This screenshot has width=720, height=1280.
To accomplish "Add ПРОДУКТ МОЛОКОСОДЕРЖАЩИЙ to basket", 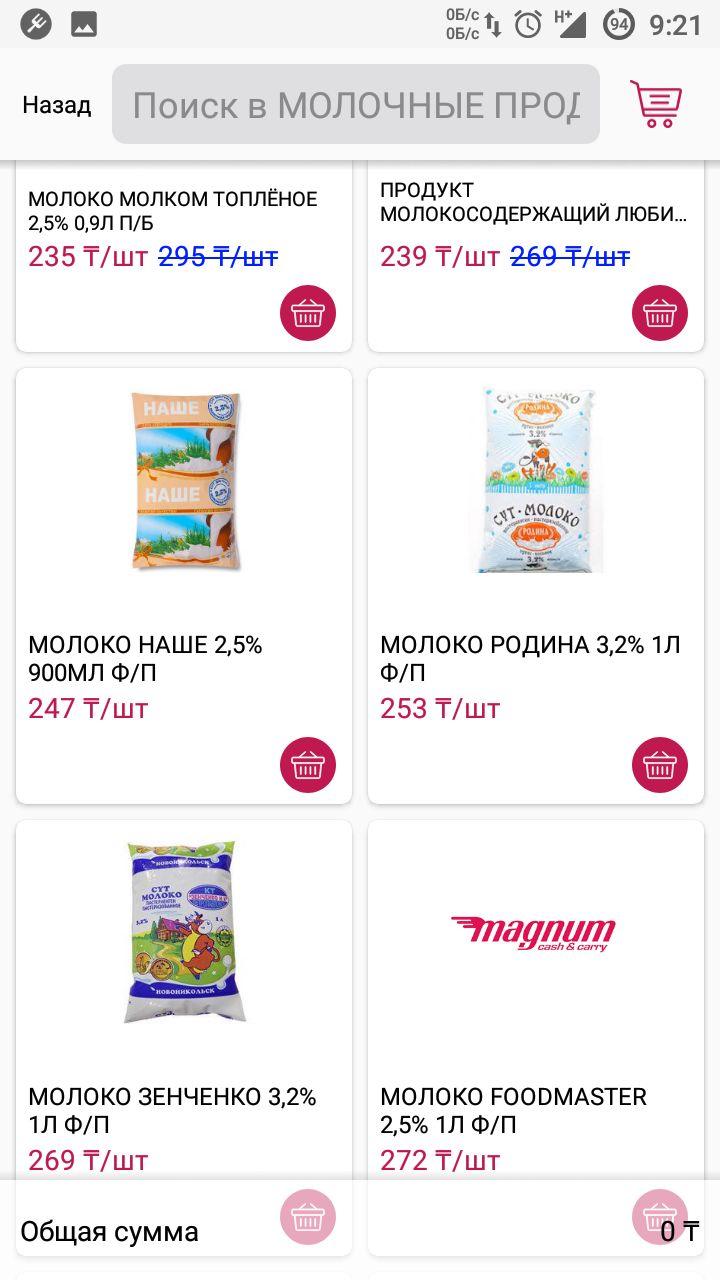I will 660,314.
